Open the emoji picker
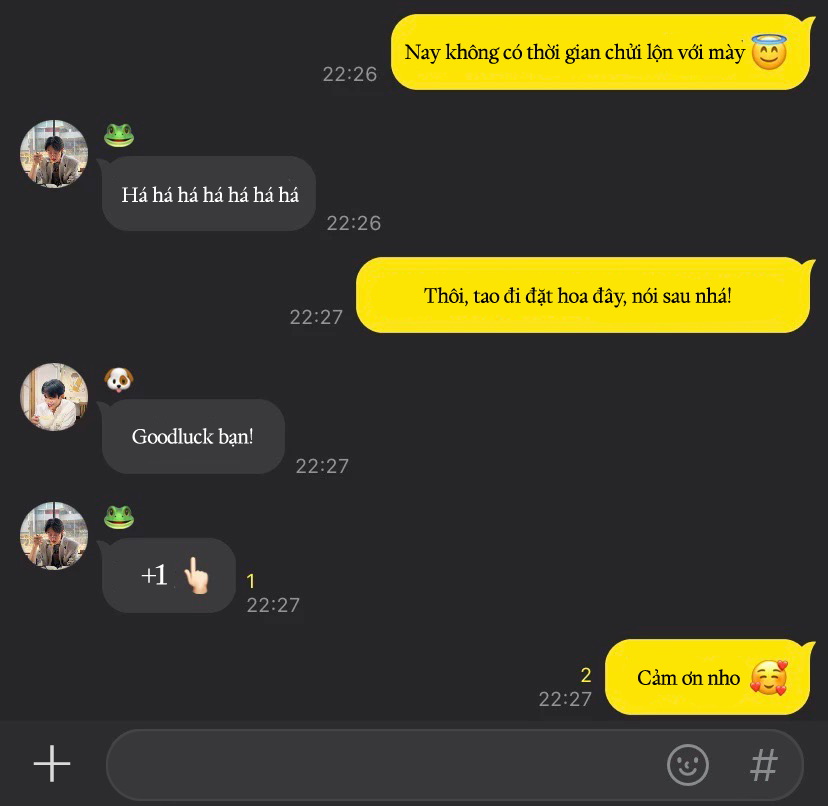Viewport: 828px width, 806px height. pos(688,765)
